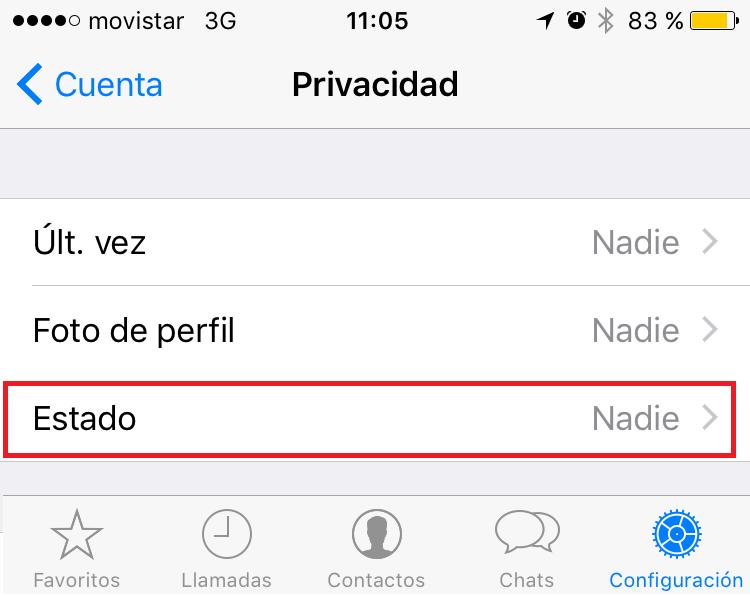Open the Foto de perfil privacy setting
The image size is (750, 596).
tap(375, 330)
